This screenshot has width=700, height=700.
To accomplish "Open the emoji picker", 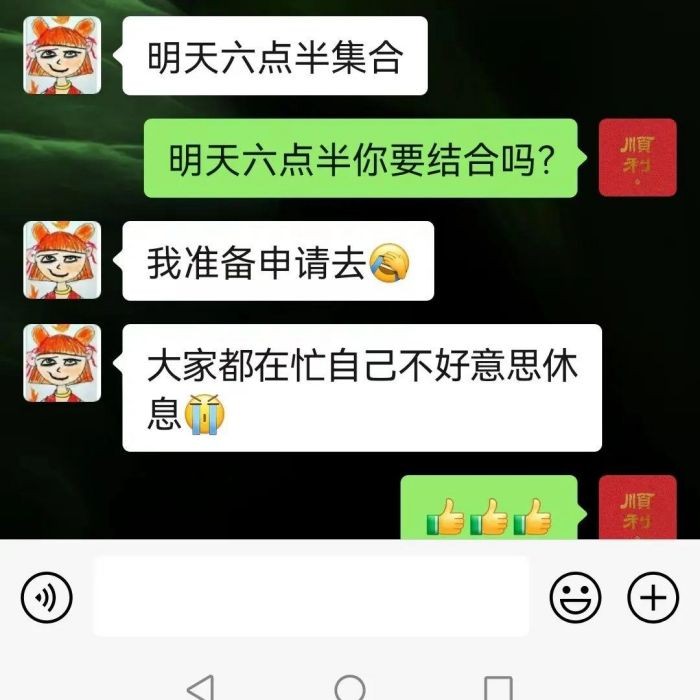I will coord(576,598).
